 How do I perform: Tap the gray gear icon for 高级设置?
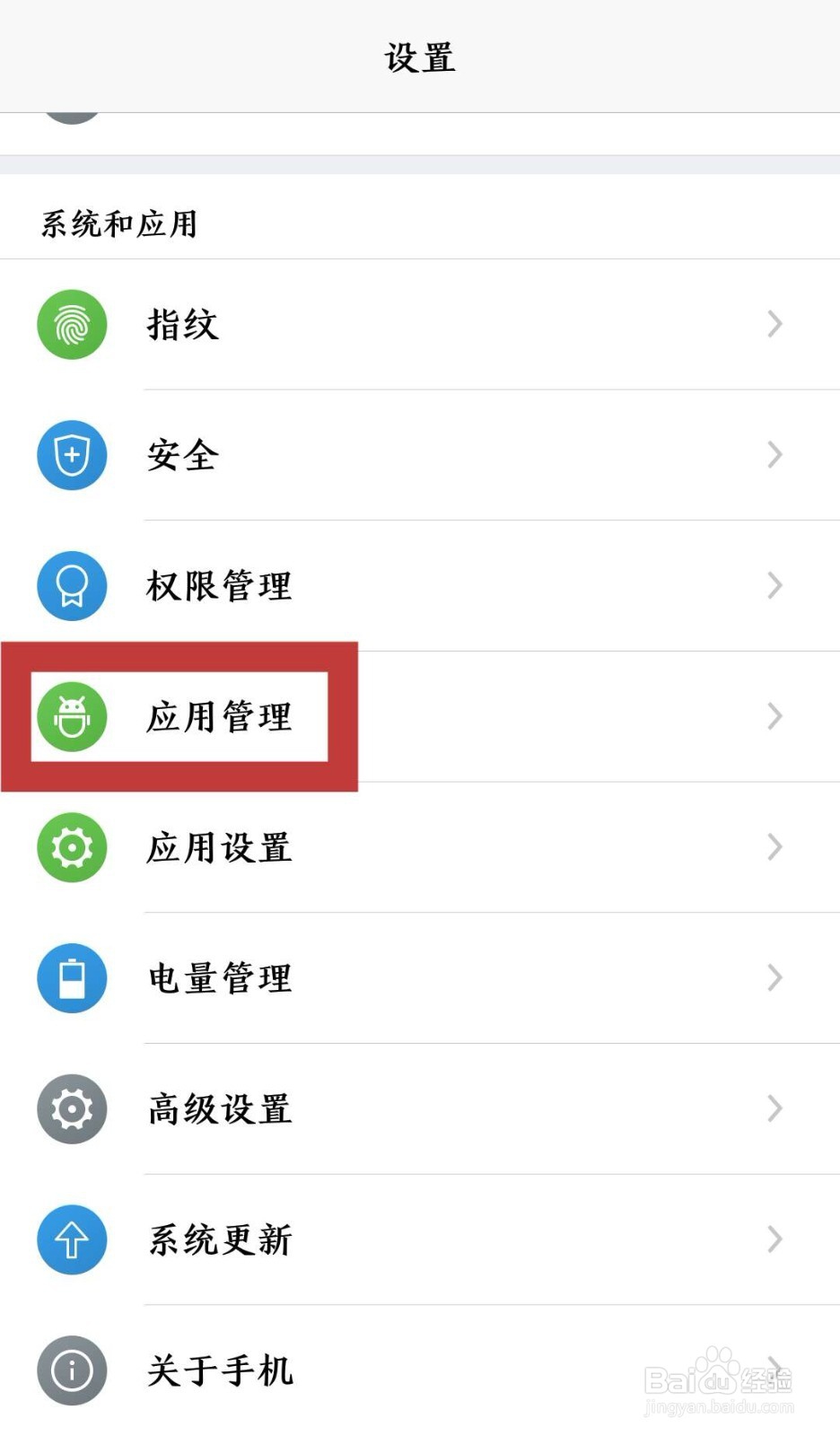(x=72, y=1108)
